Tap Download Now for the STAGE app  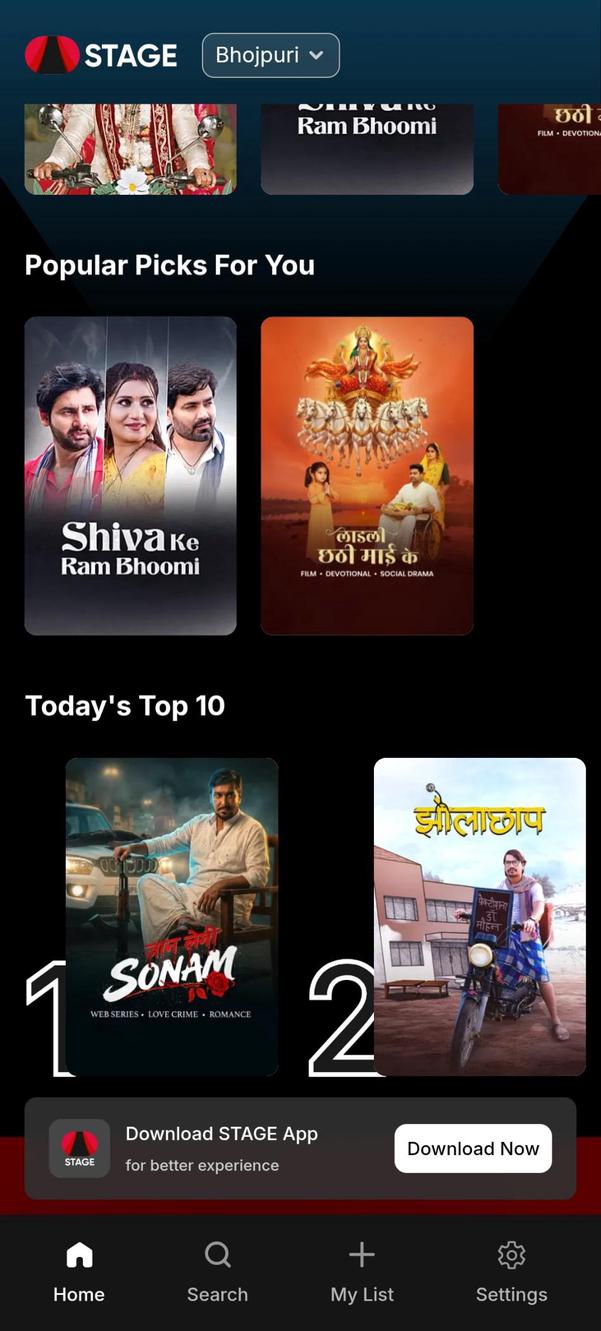[473, 1148]
